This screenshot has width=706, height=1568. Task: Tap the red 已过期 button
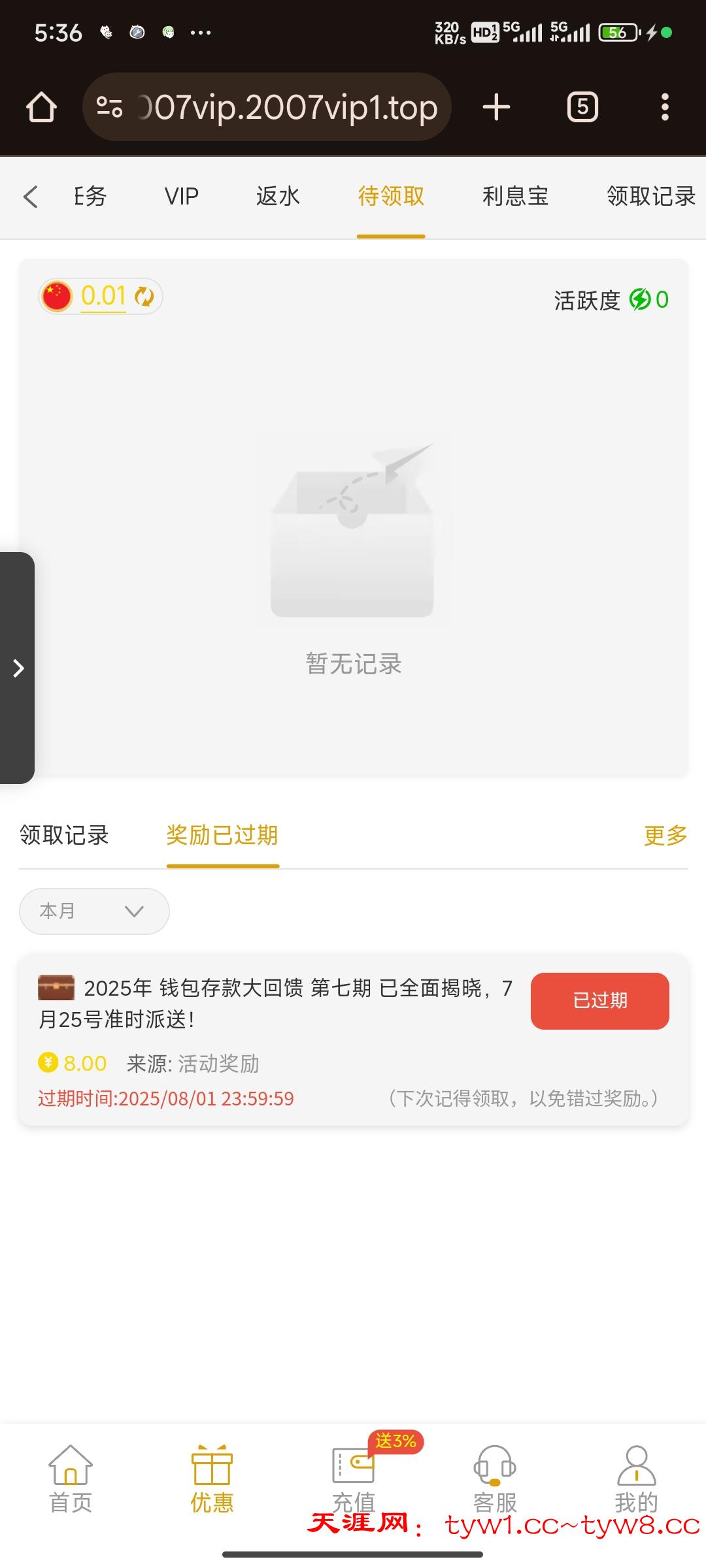tap(599, 1001)
